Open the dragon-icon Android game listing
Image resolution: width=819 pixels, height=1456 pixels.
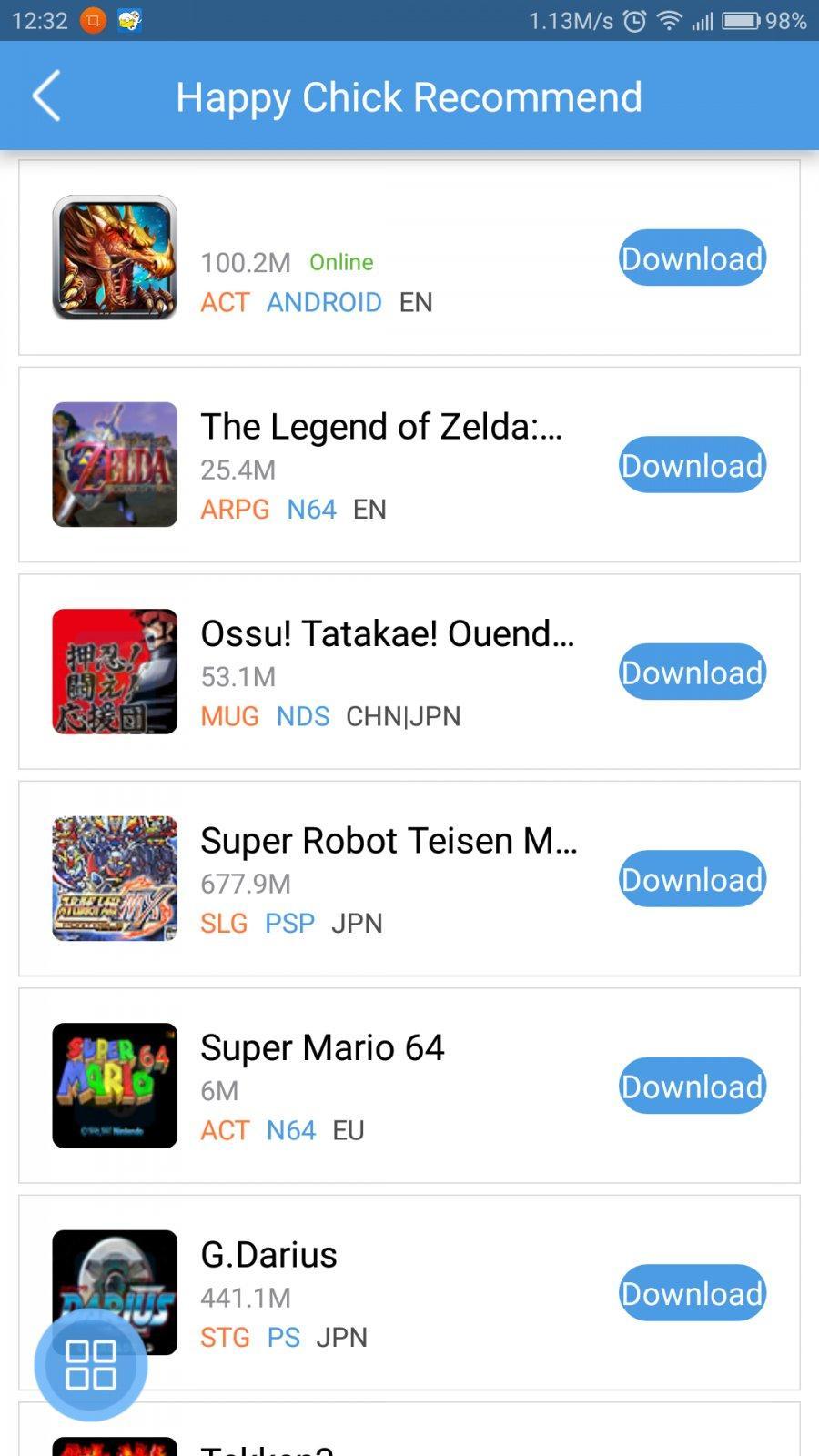[115, 258]
